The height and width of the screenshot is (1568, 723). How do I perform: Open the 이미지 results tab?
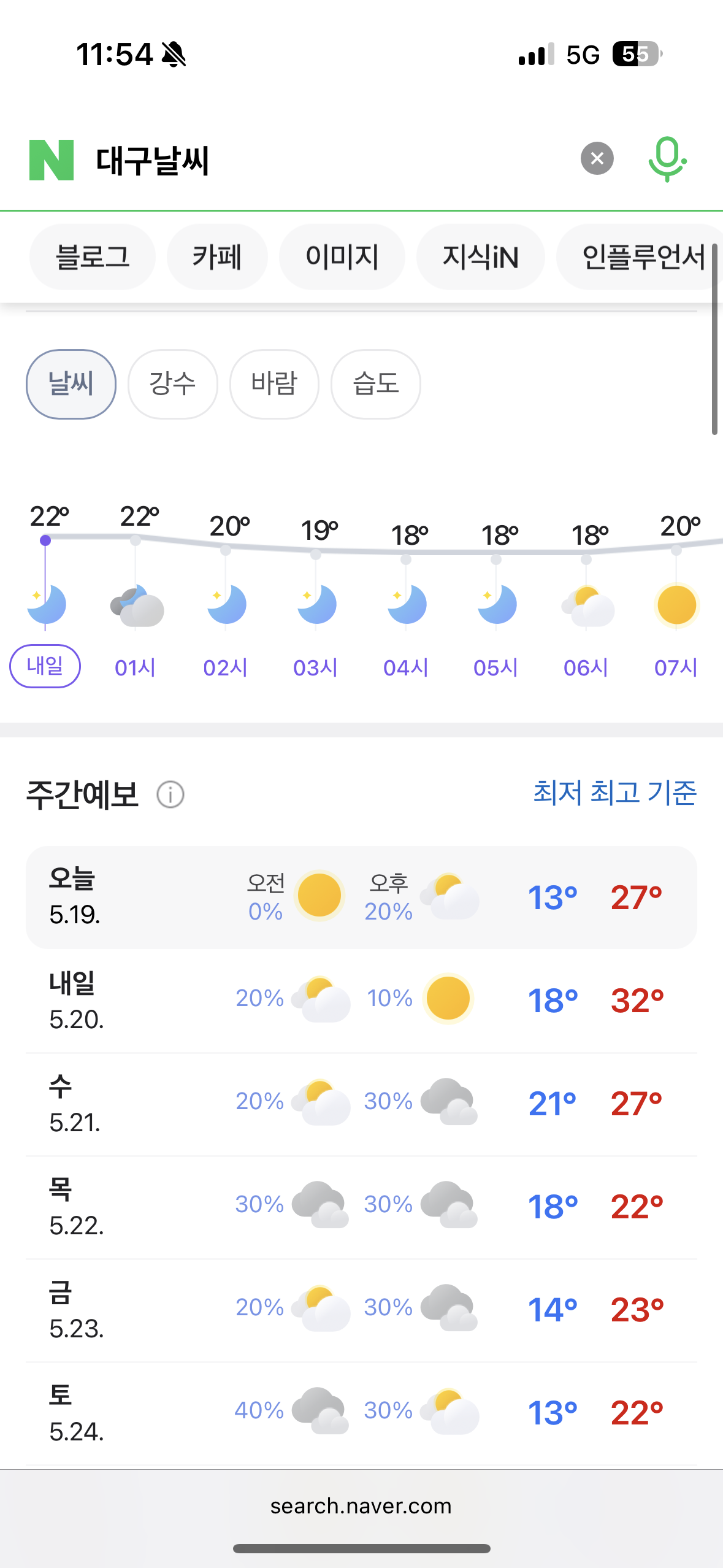342,257
